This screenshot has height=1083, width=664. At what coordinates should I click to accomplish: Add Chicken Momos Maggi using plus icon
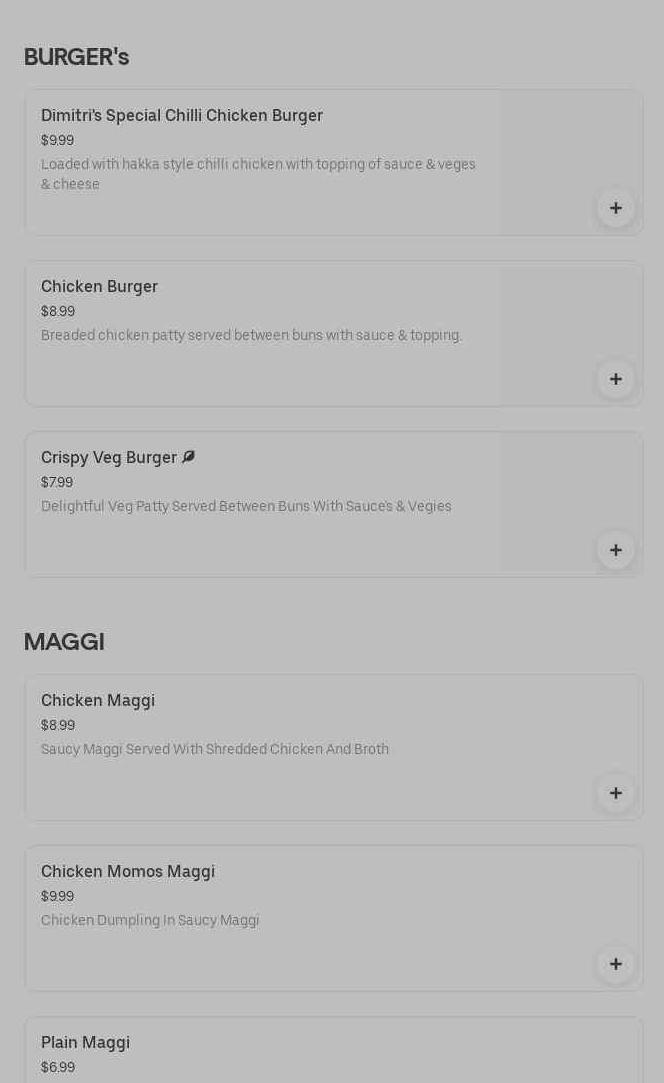point(616,964)
